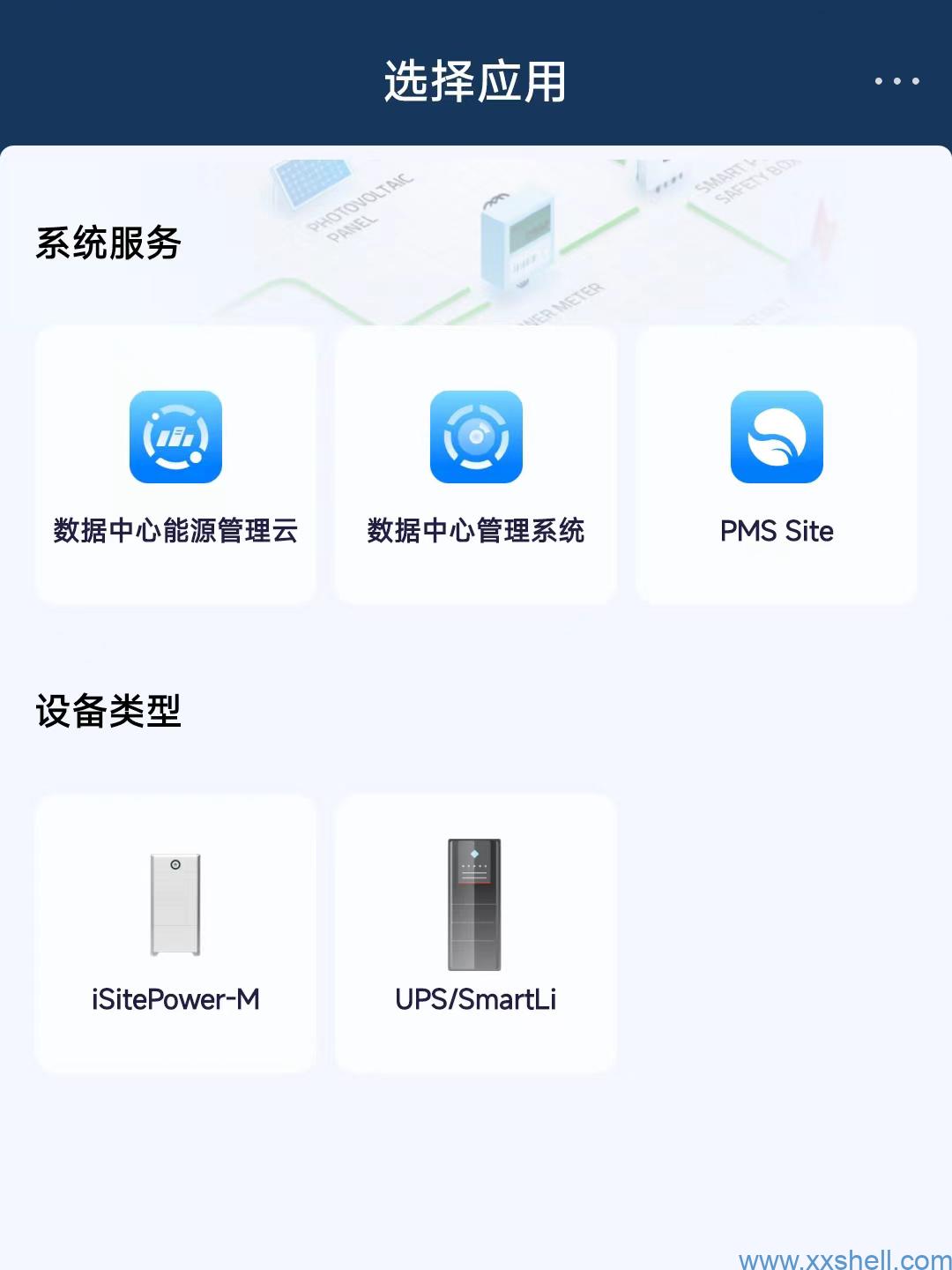Select the UPS/SmartLi device card
The width and height of the screenshot is (952, 1270).
(476, 933)
